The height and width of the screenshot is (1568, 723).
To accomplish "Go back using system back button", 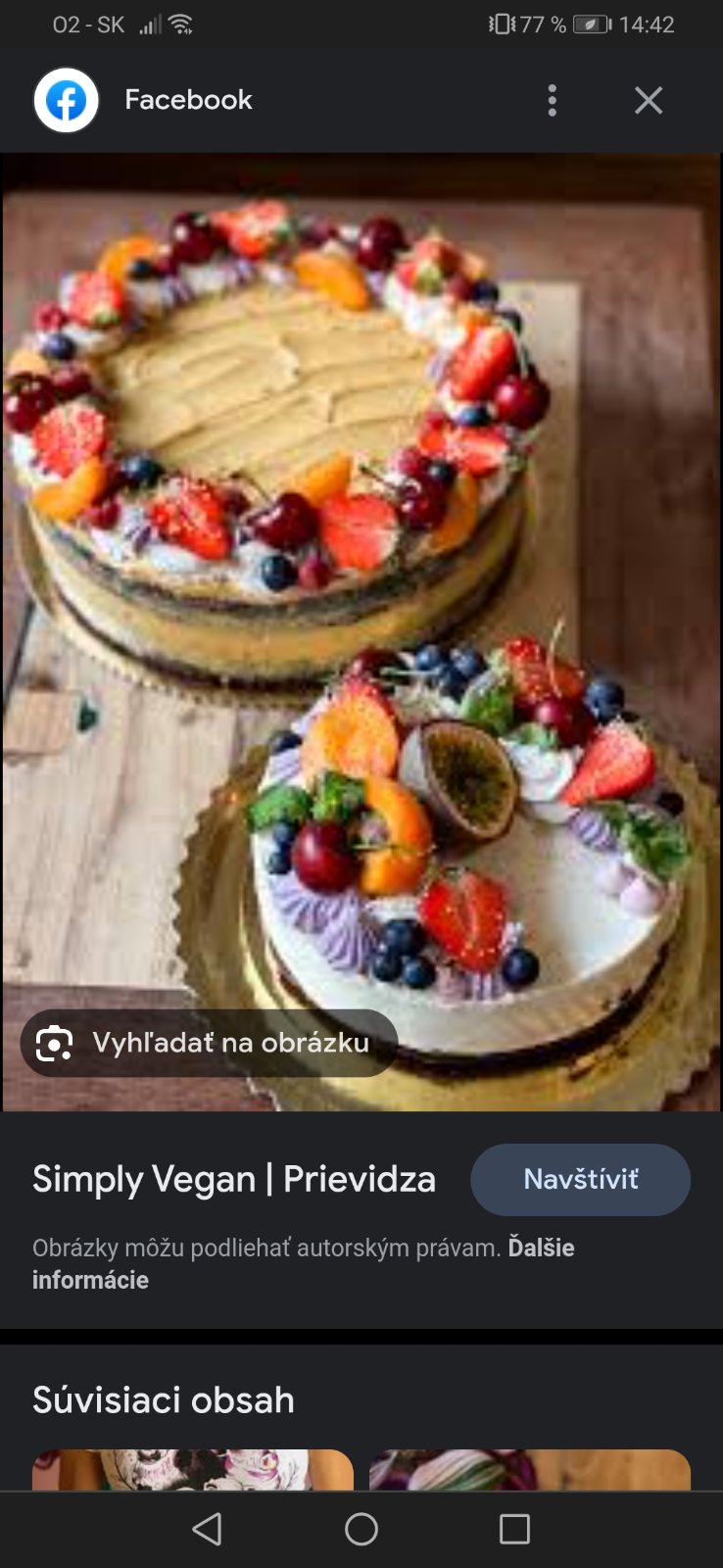I will click(207, 1529).
